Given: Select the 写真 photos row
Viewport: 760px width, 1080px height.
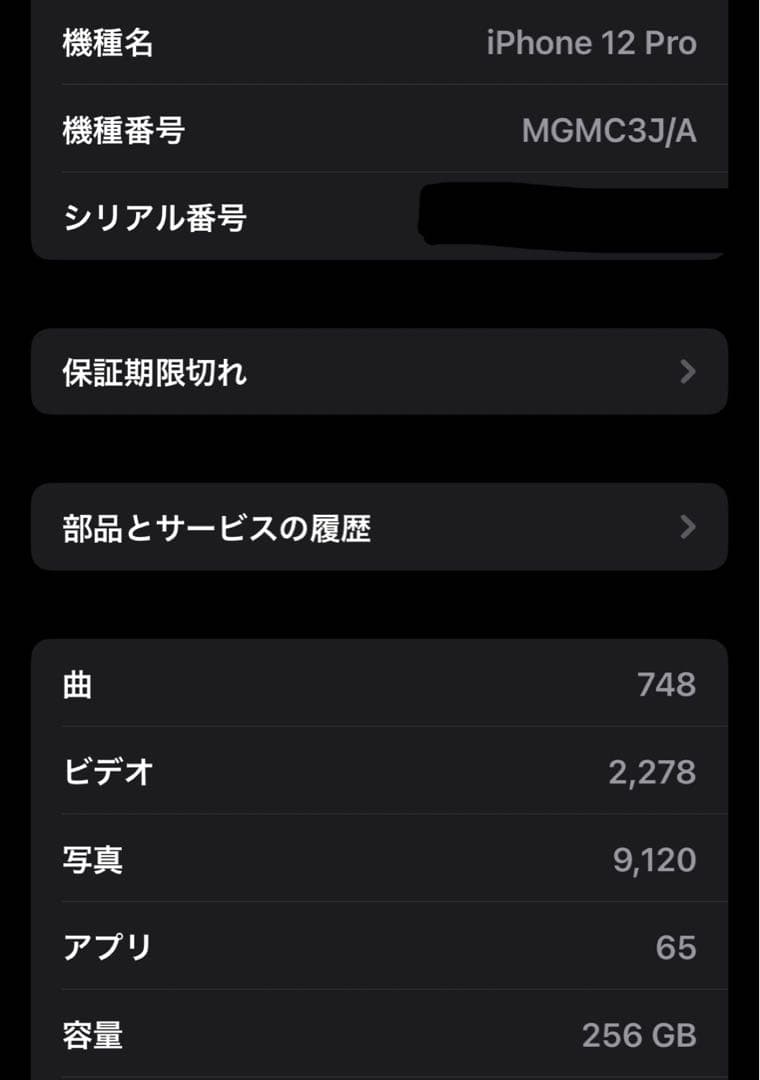Looking at the screenshot, I should pos(380,859).
